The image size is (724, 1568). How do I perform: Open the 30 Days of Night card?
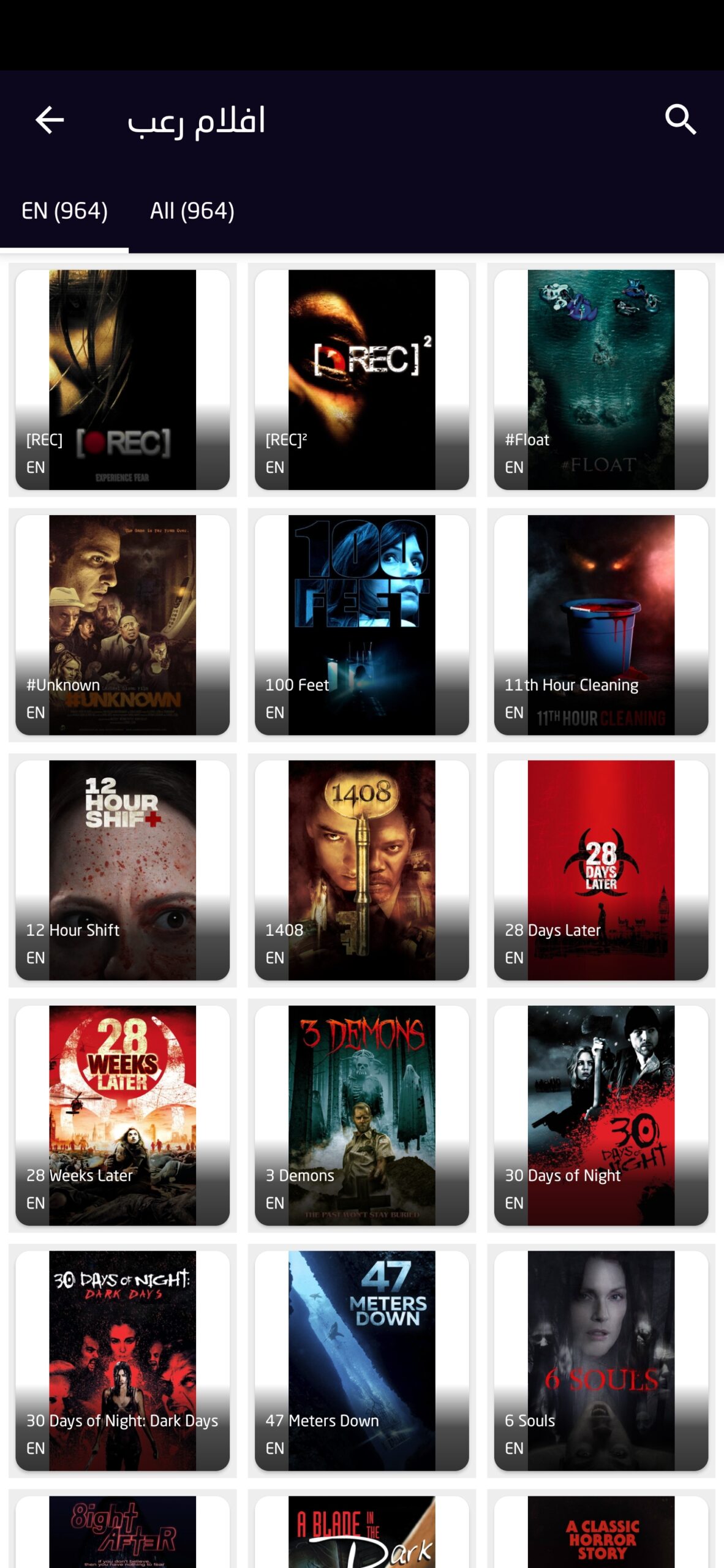click(x=601, y=1115)
